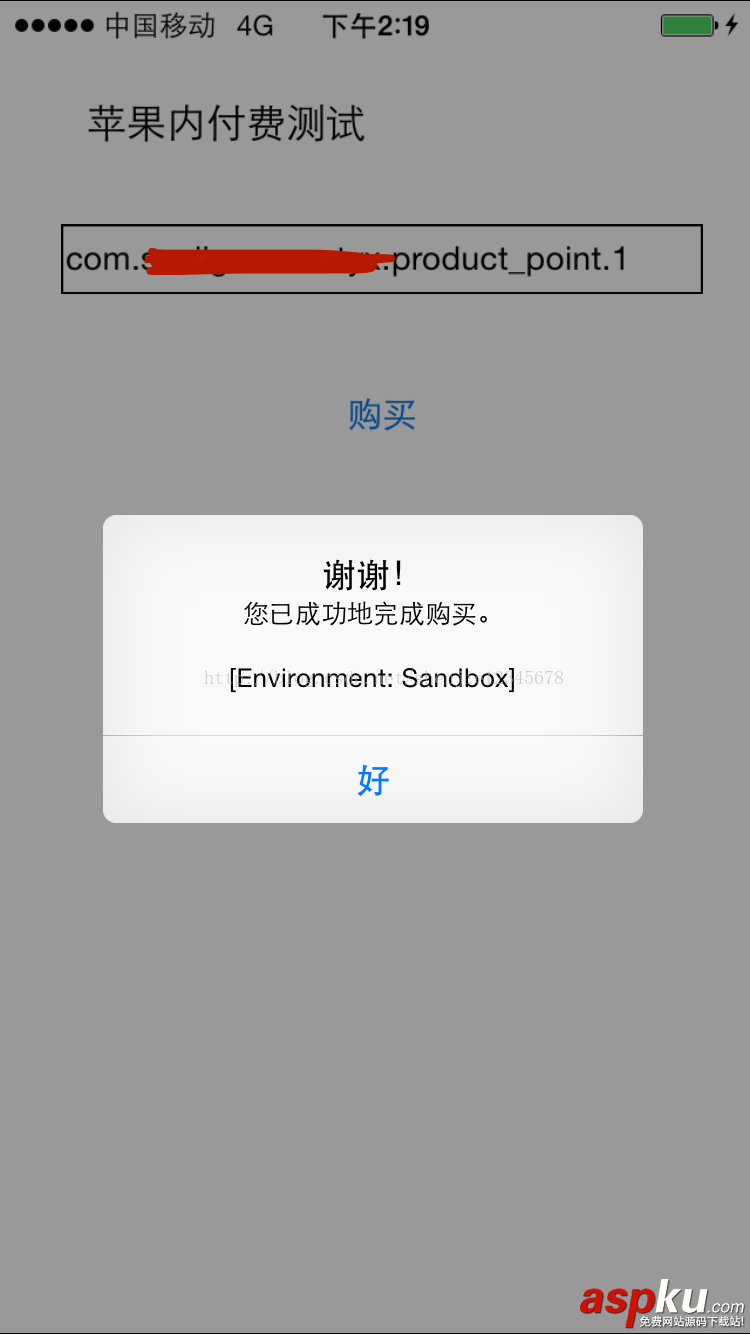The image size is (750, 1334).
Task: Tap the 中国移动 carrier label
Action: point(160,27)
